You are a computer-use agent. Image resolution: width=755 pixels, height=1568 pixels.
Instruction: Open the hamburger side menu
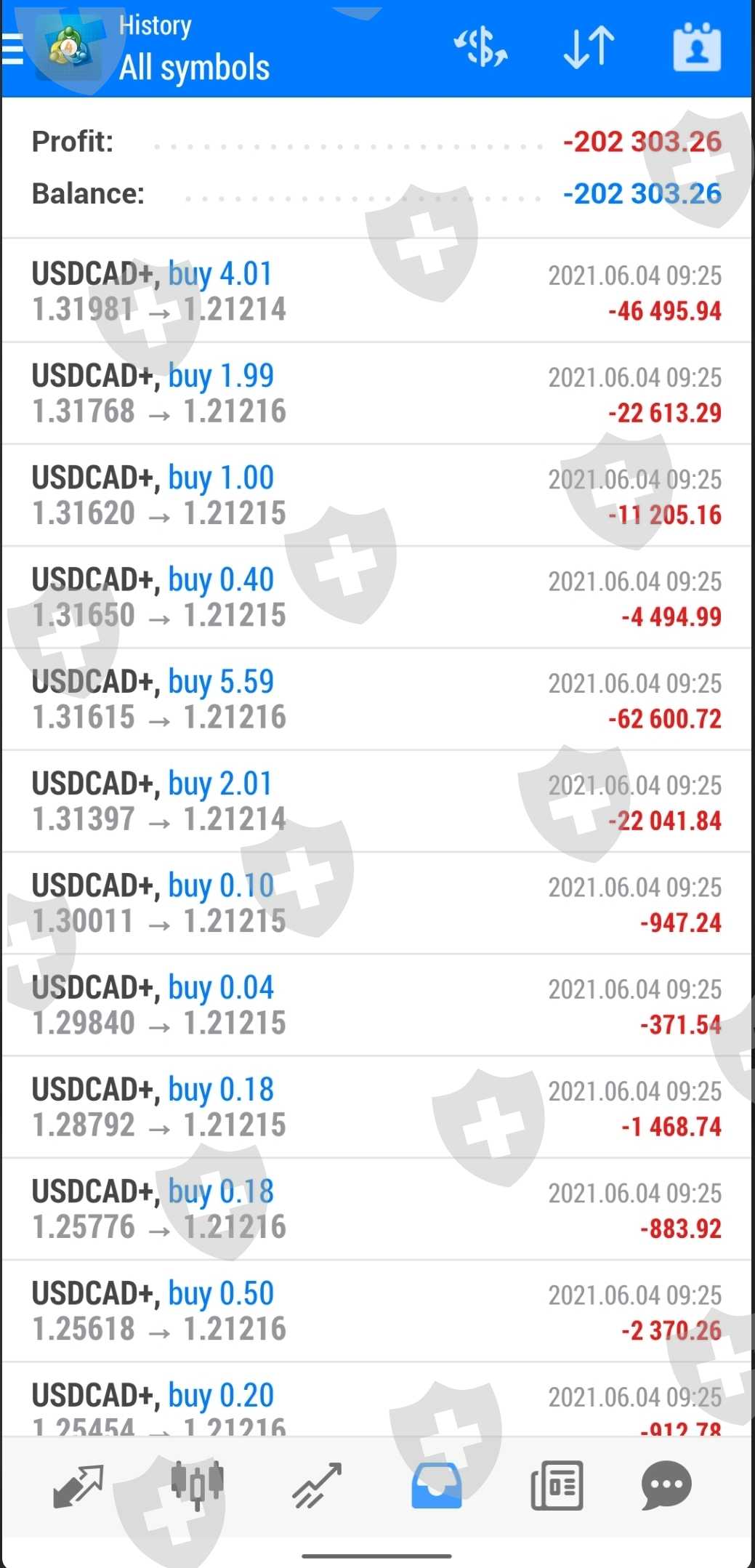tap(13, 50)
